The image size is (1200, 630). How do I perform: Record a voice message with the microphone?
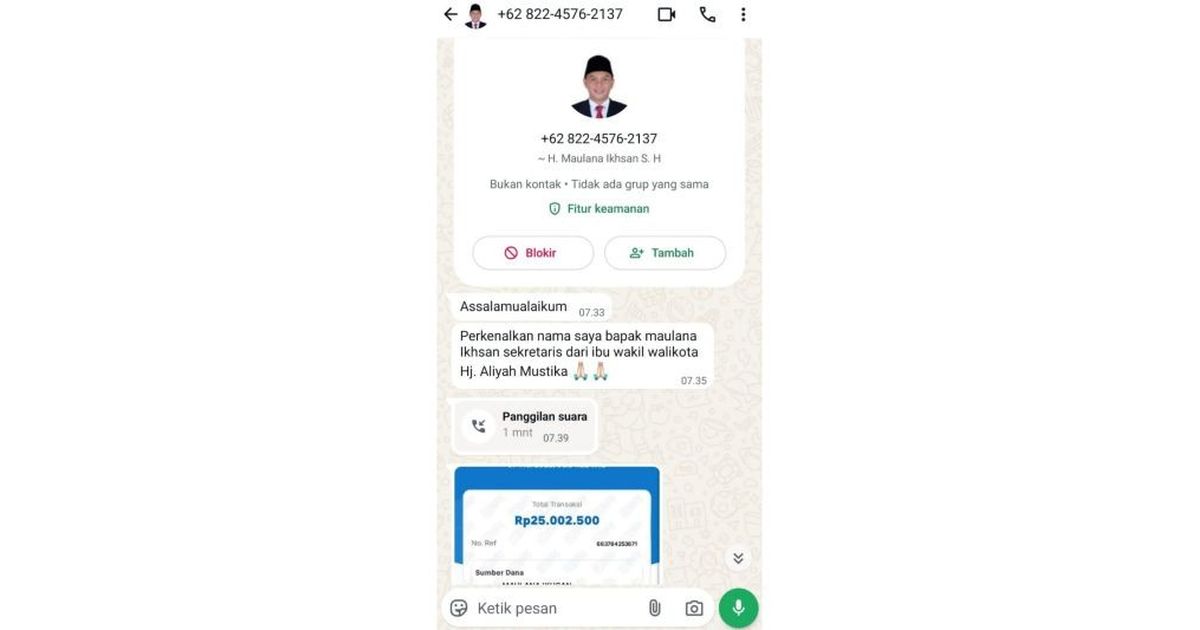[738, 608]
